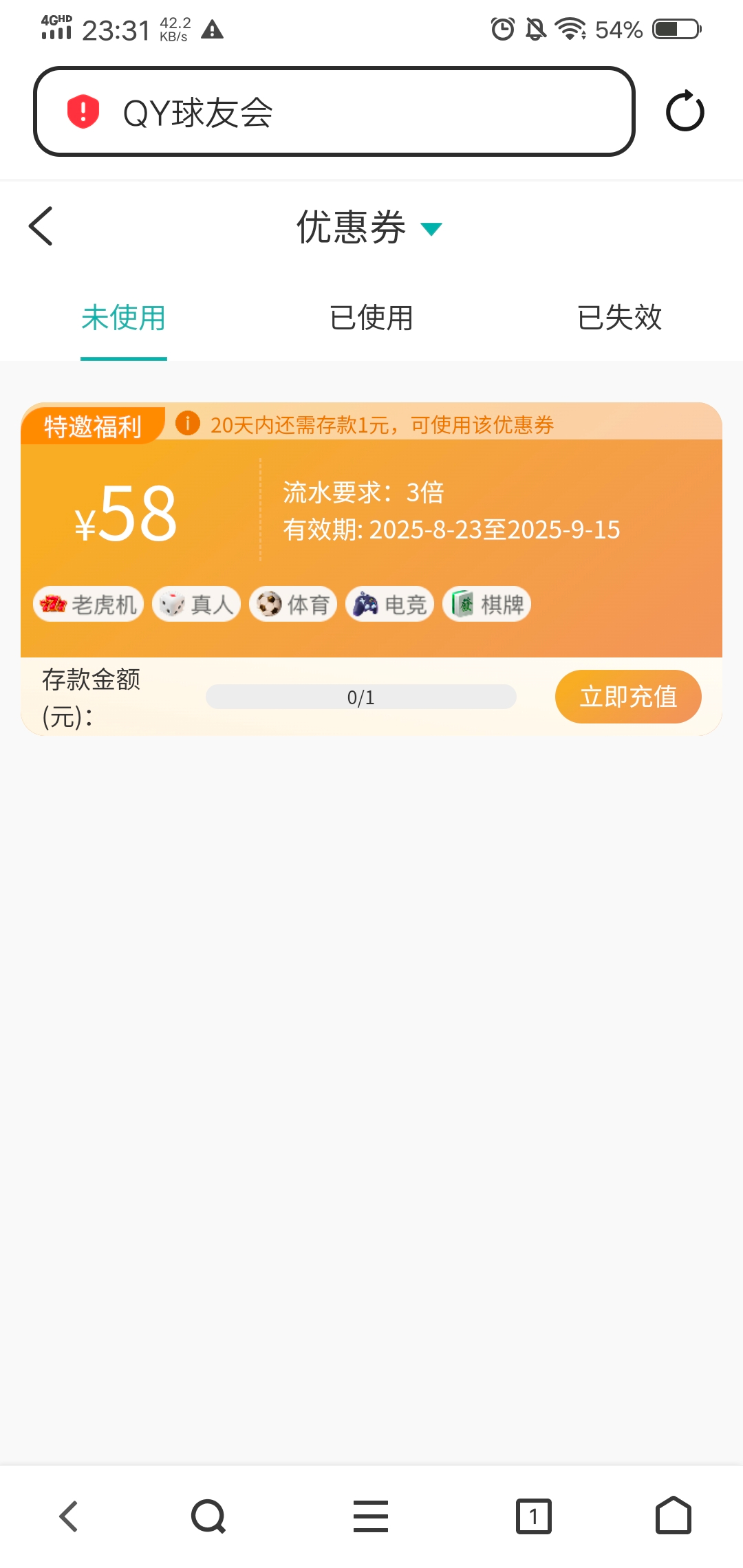Open the browser menu with three lines
Viewport: 743px width, 1568px height.
(x=371, y=1516)
